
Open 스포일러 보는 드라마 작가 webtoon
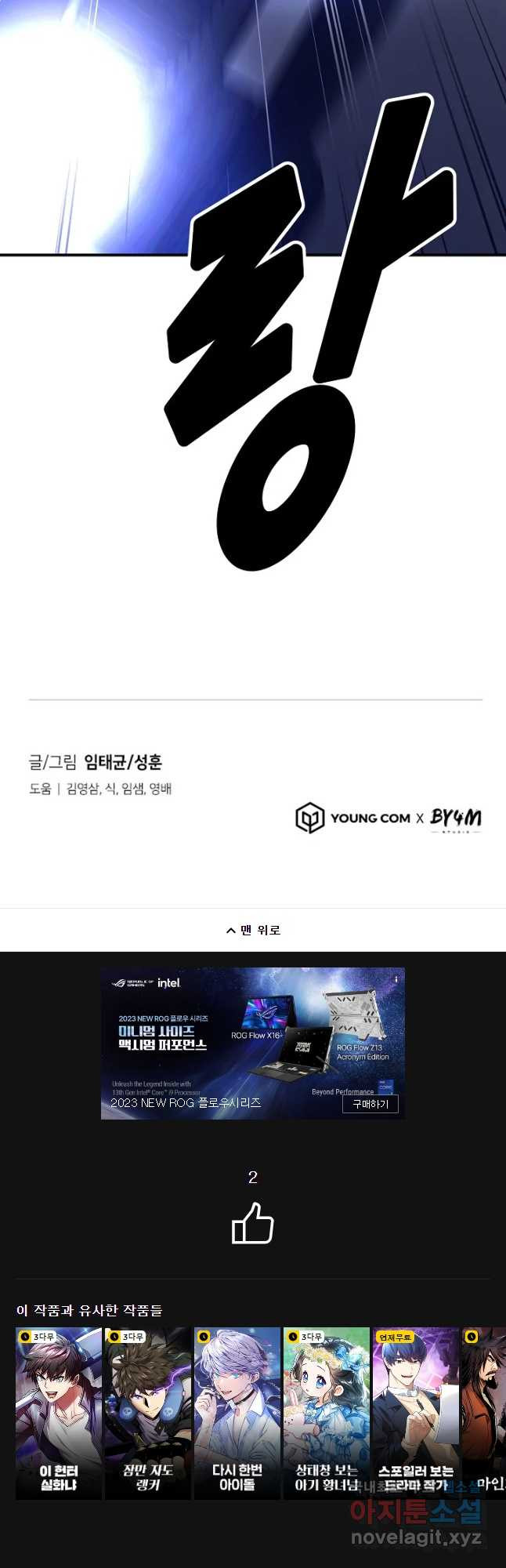coord(415,1413)
